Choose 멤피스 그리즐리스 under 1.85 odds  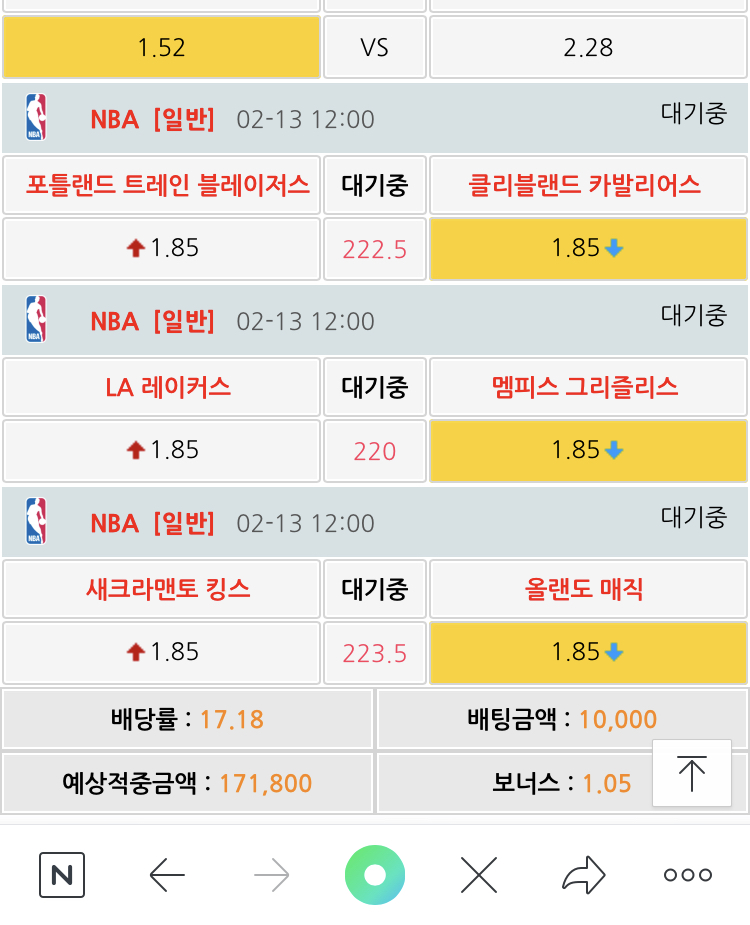[588, 450]
